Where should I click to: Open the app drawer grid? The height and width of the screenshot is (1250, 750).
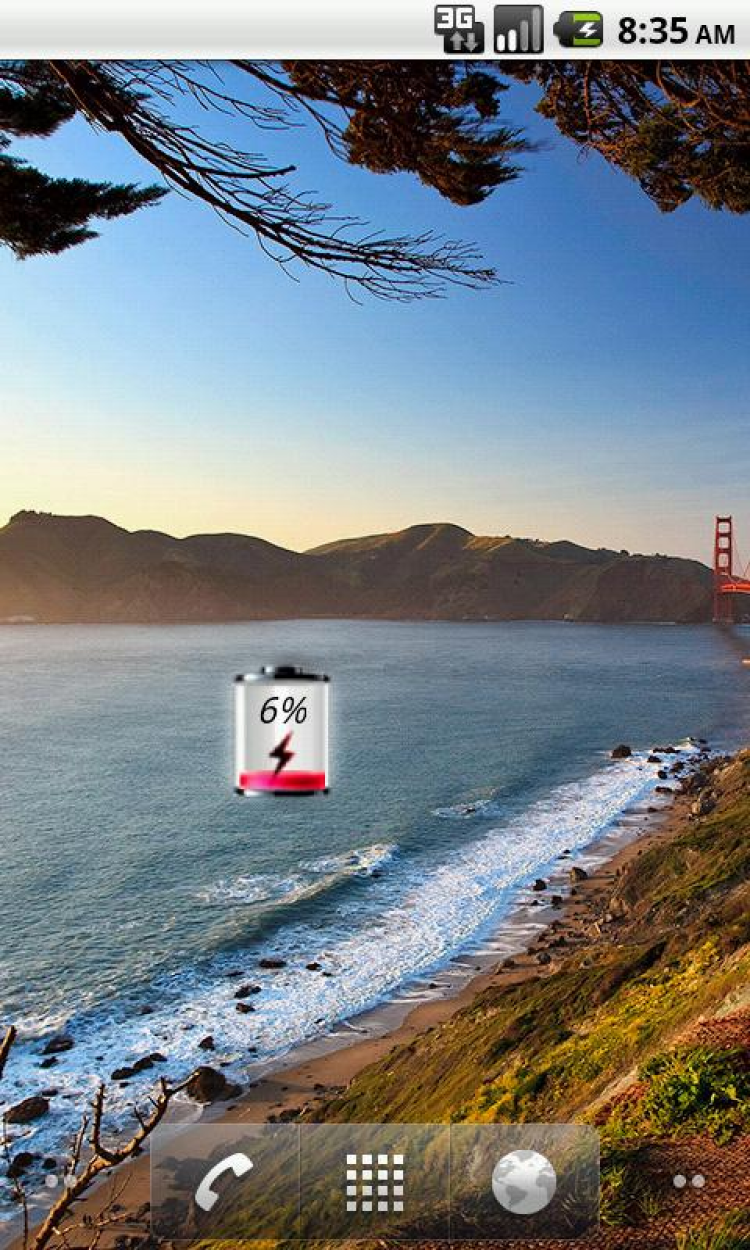coord(375,1182)
